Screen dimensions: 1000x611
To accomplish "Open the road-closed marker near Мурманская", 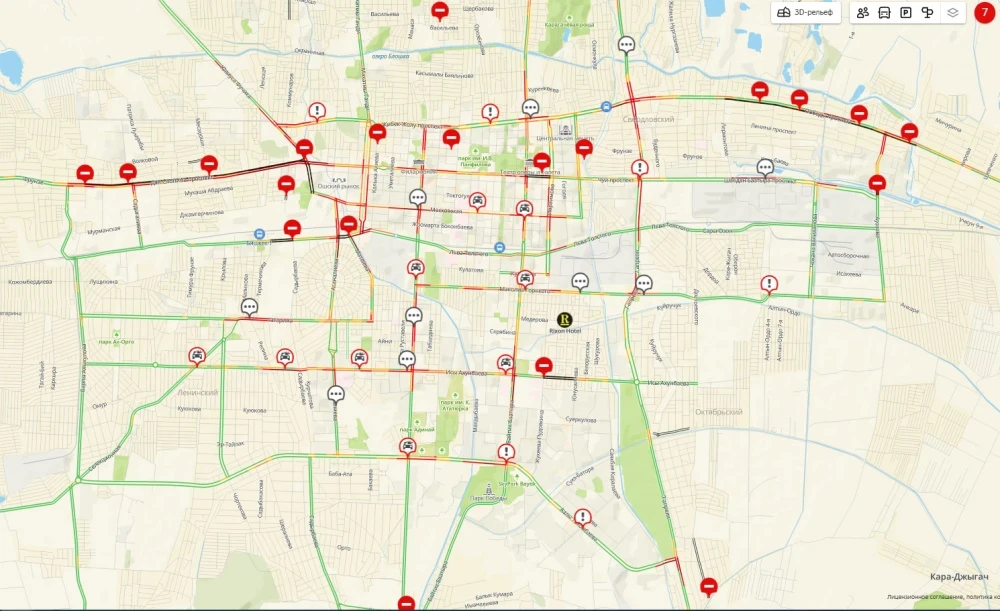I will click(86, 173).
